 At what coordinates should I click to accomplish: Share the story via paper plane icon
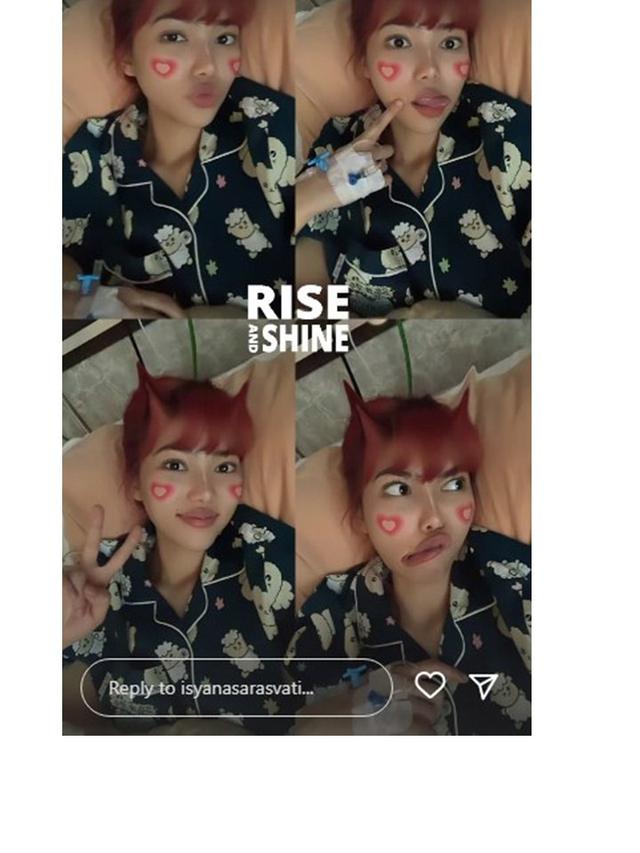(x=484, y=685)
